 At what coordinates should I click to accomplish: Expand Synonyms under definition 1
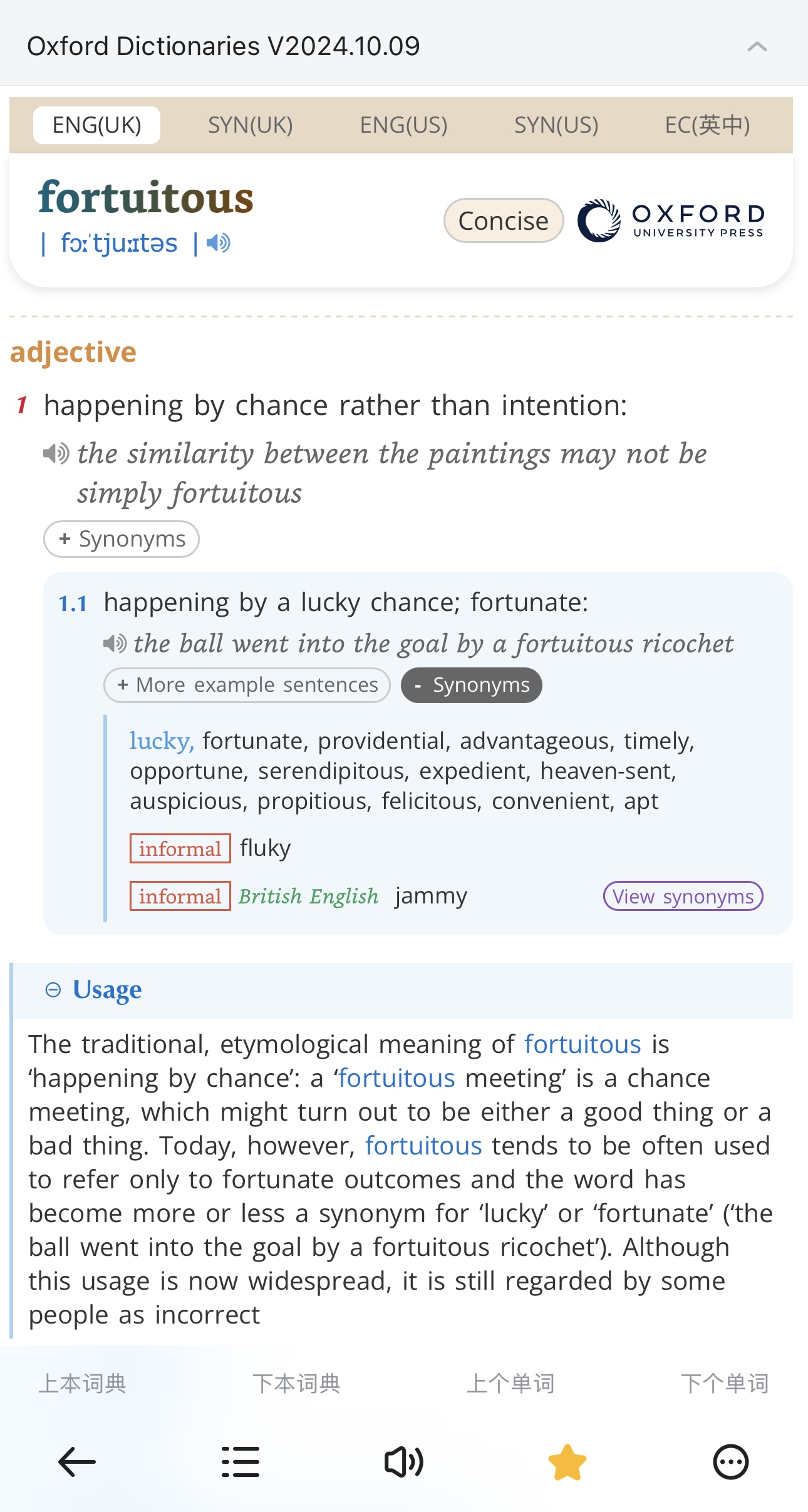click(122, 539)
